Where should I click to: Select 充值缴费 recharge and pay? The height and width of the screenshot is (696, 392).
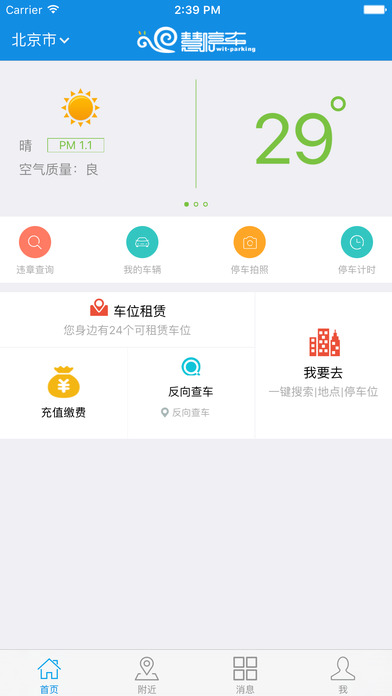pos(63,393)
